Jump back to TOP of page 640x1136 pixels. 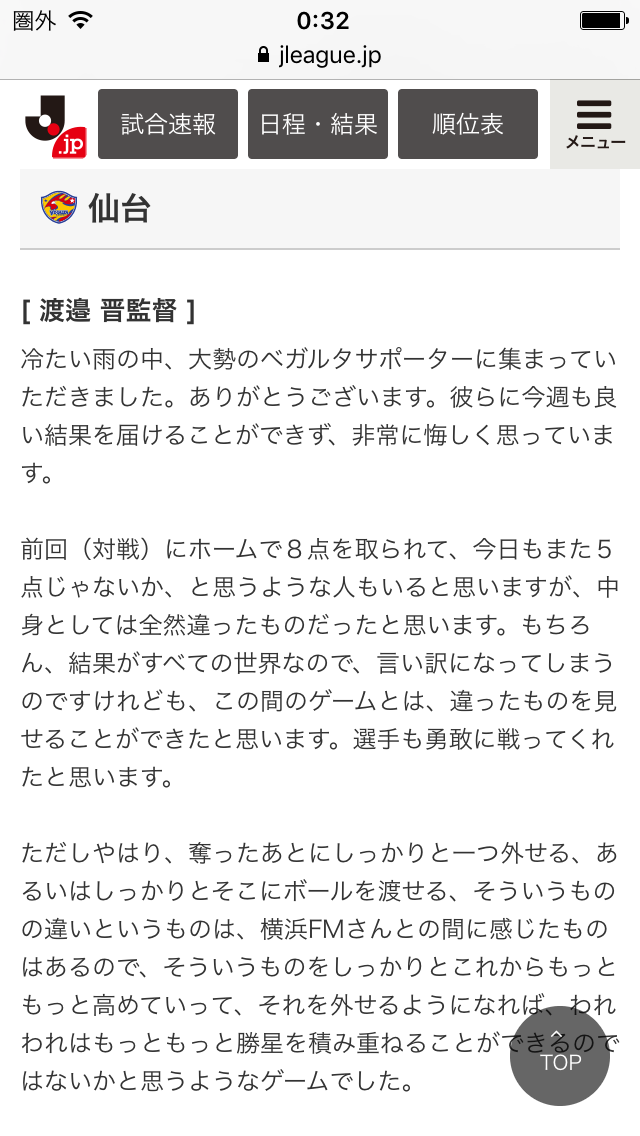(560, 1055)
